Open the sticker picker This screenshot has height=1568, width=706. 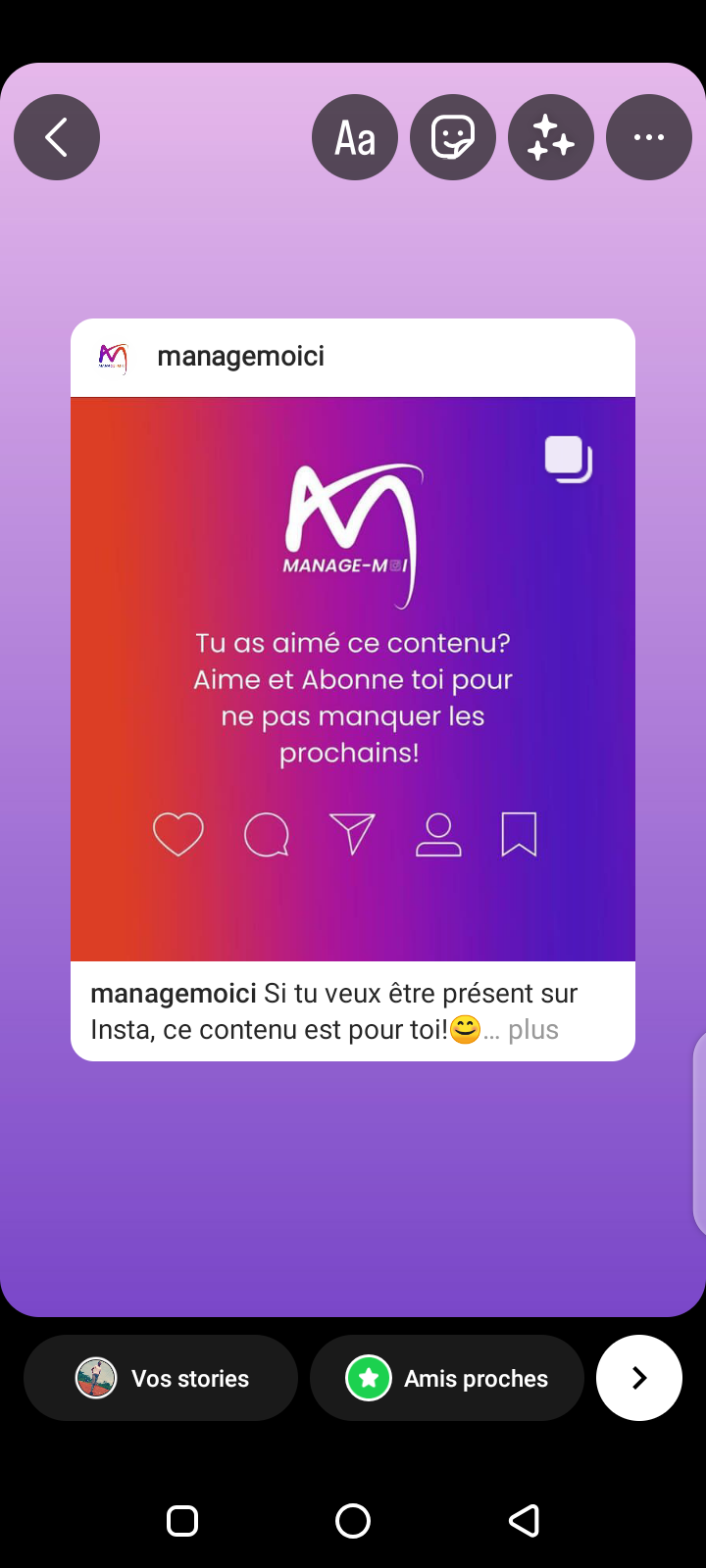[453, 137]
